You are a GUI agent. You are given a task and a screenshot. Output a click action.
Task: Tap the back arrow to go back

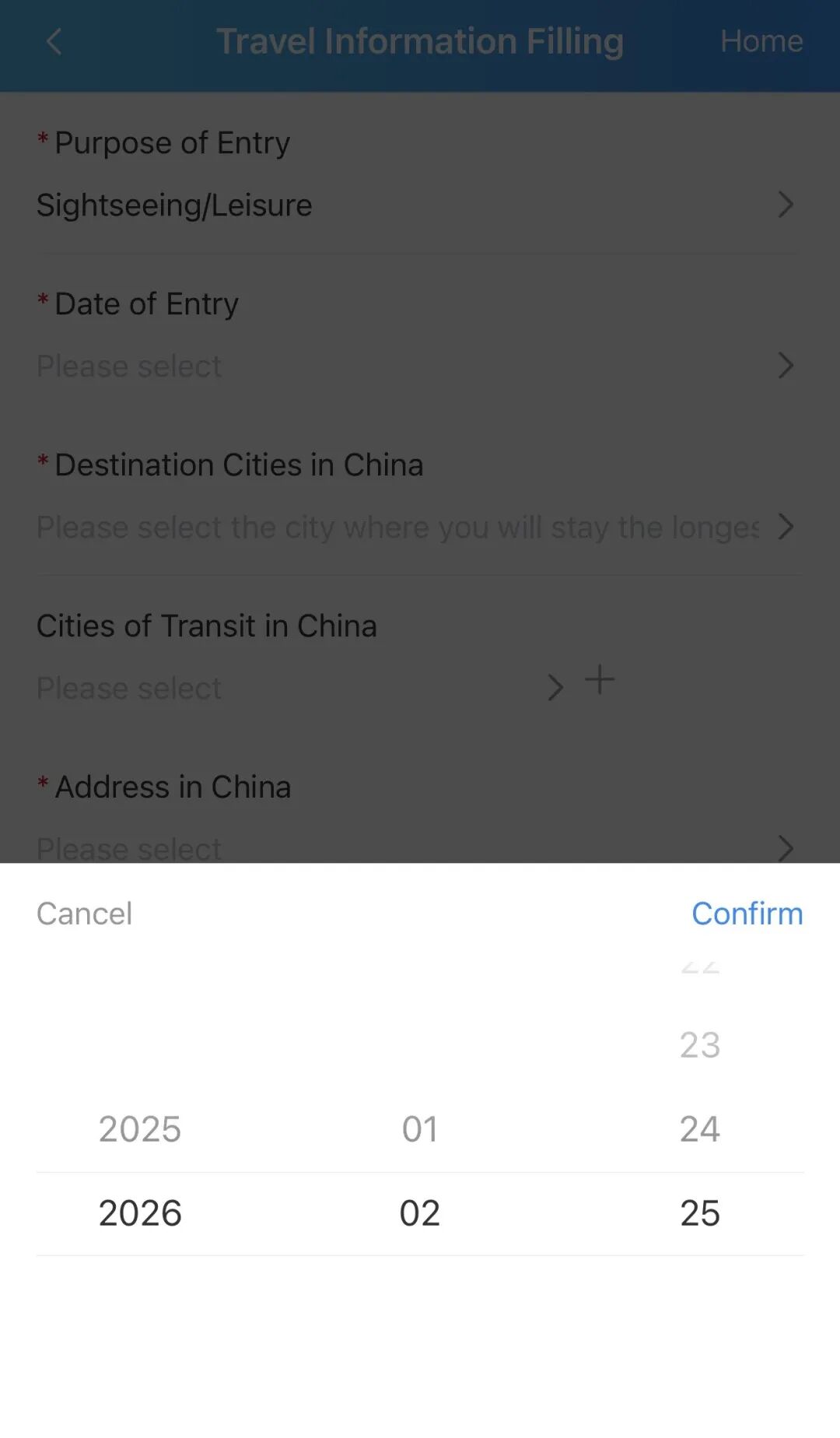(x=53, y=42)
